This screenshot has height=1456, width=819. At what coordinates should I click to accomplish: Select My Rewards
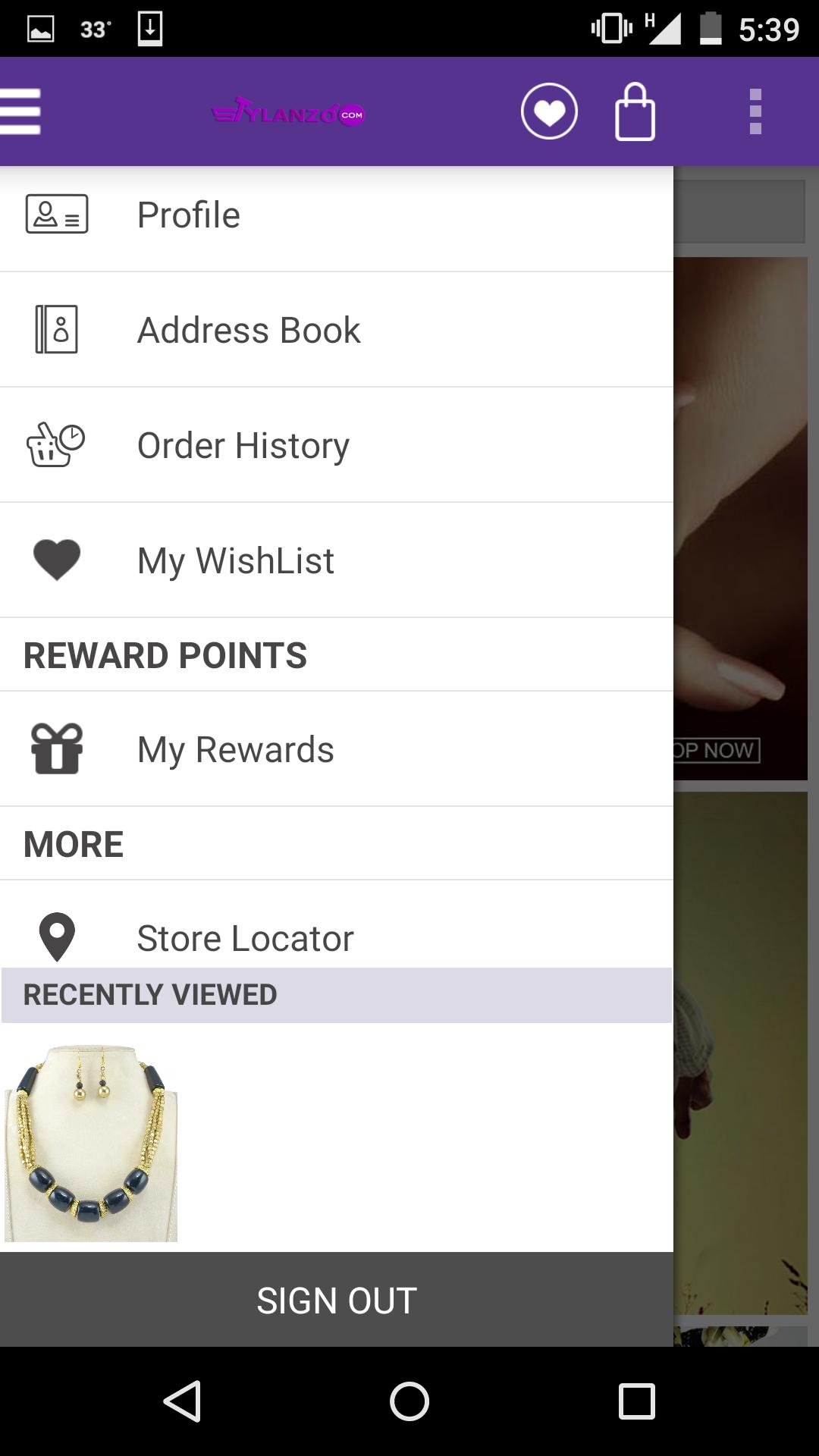(x=336, y=749)
